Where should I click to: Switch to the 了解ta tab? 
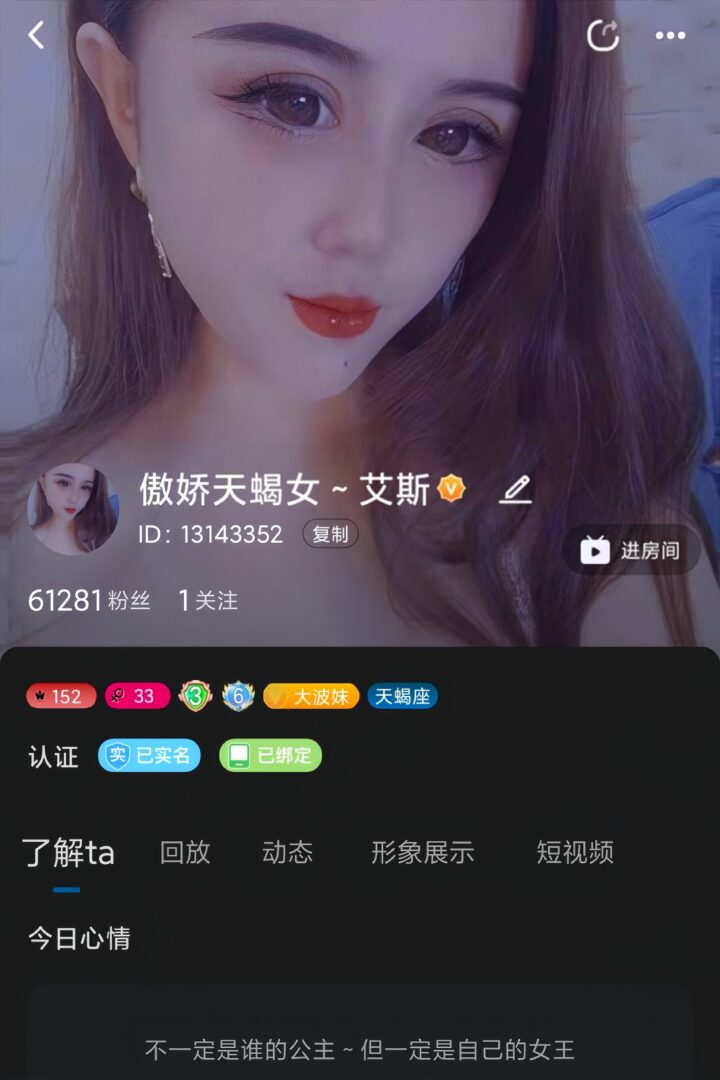pyautogui.click(x=68, y=853)
